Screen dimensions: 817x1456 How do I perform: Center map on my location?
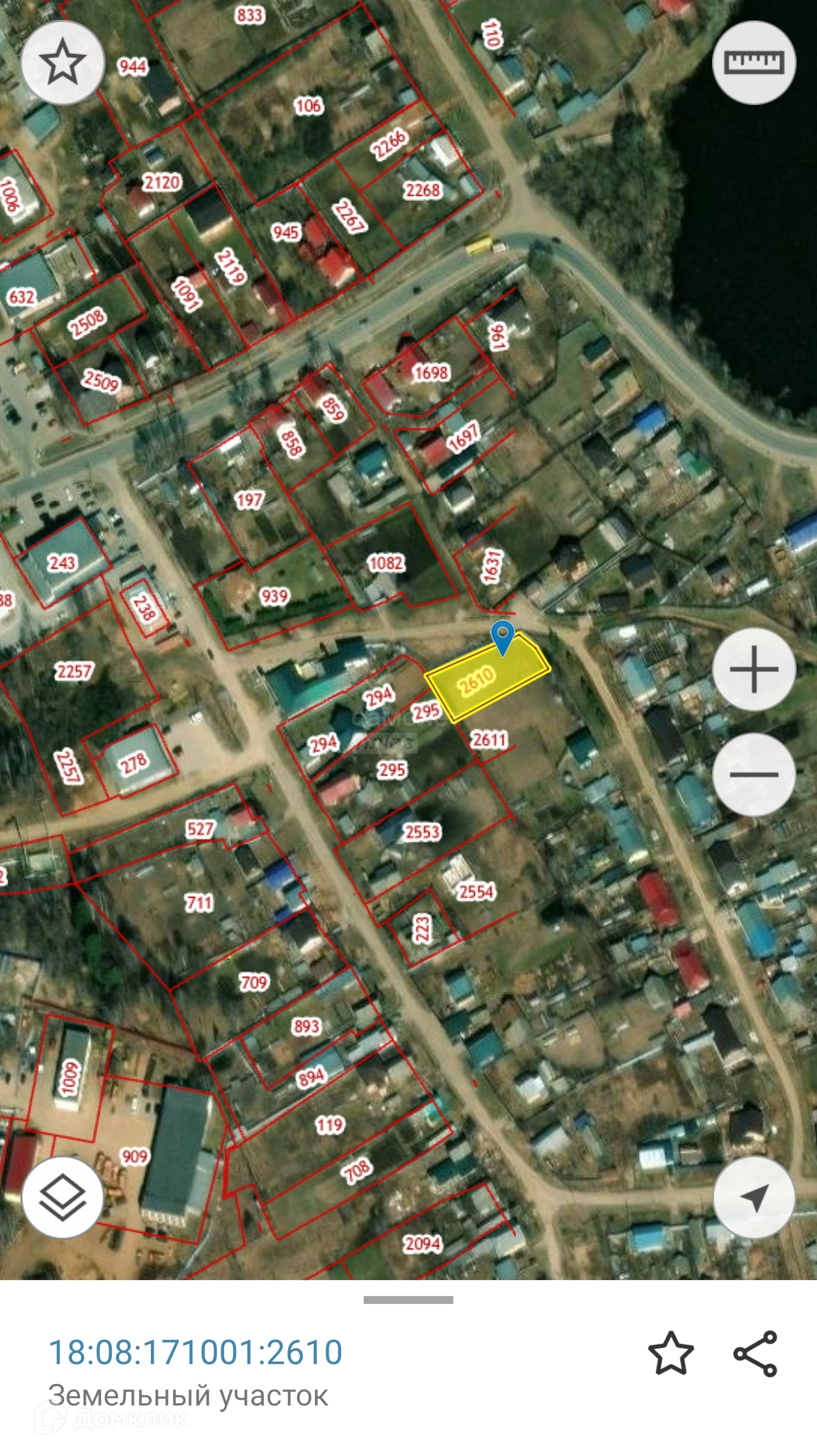[754, 1197]
